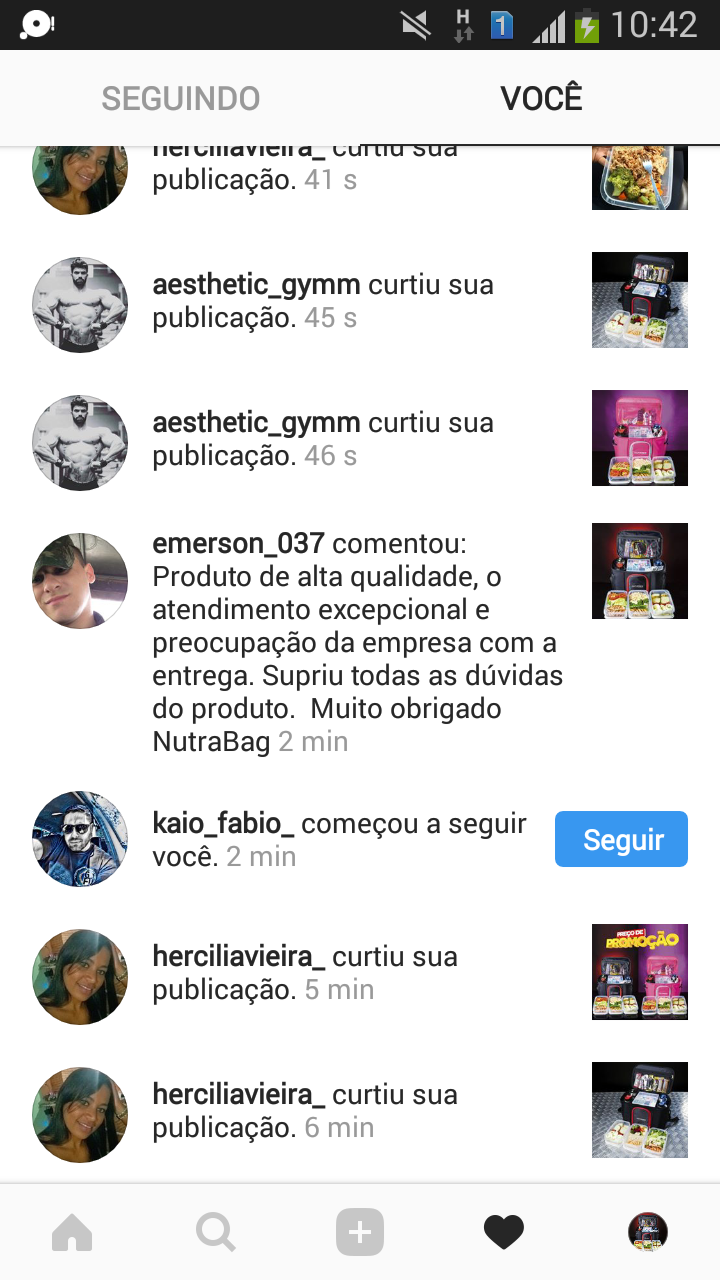
Task: View herciliavieira_ avatar in the 5 min notification
Action: click(x=80, y=977)
